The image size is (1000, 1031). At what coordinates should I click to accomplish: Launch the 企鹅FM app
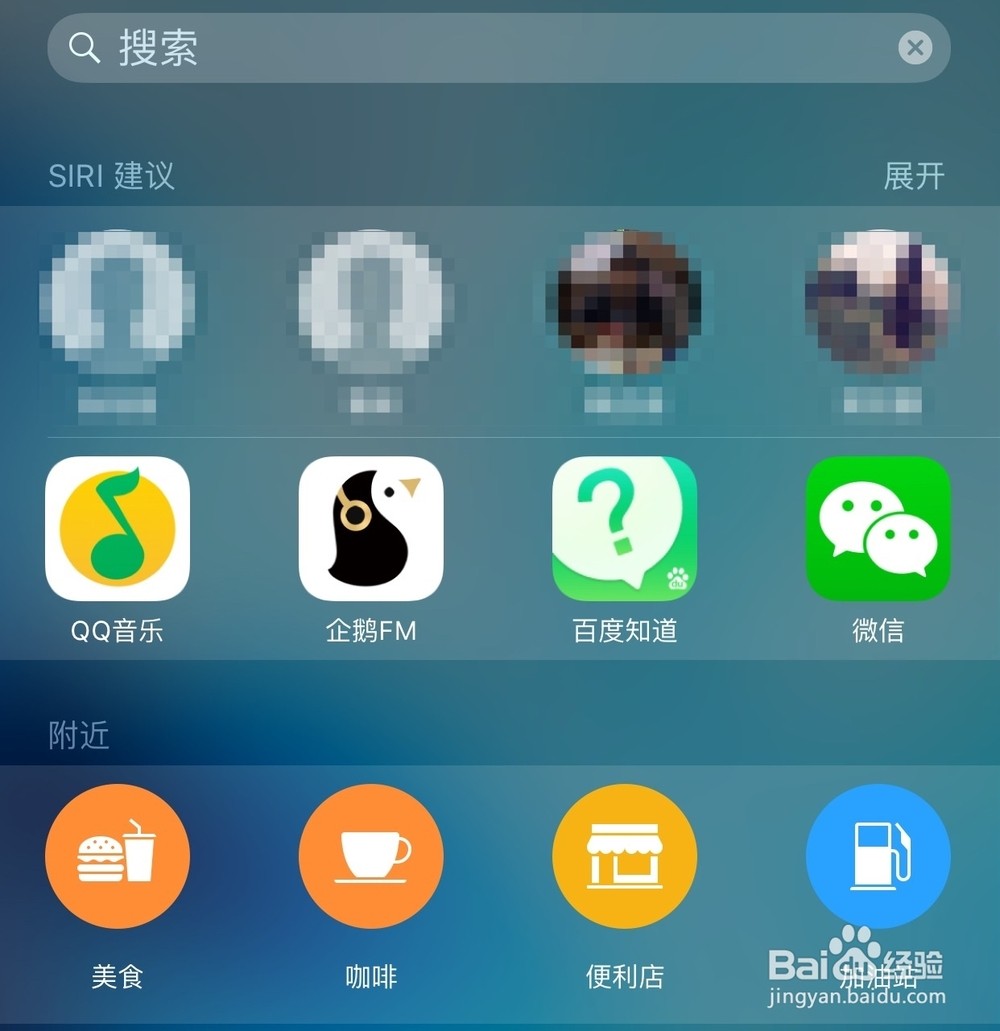(371, 529)
